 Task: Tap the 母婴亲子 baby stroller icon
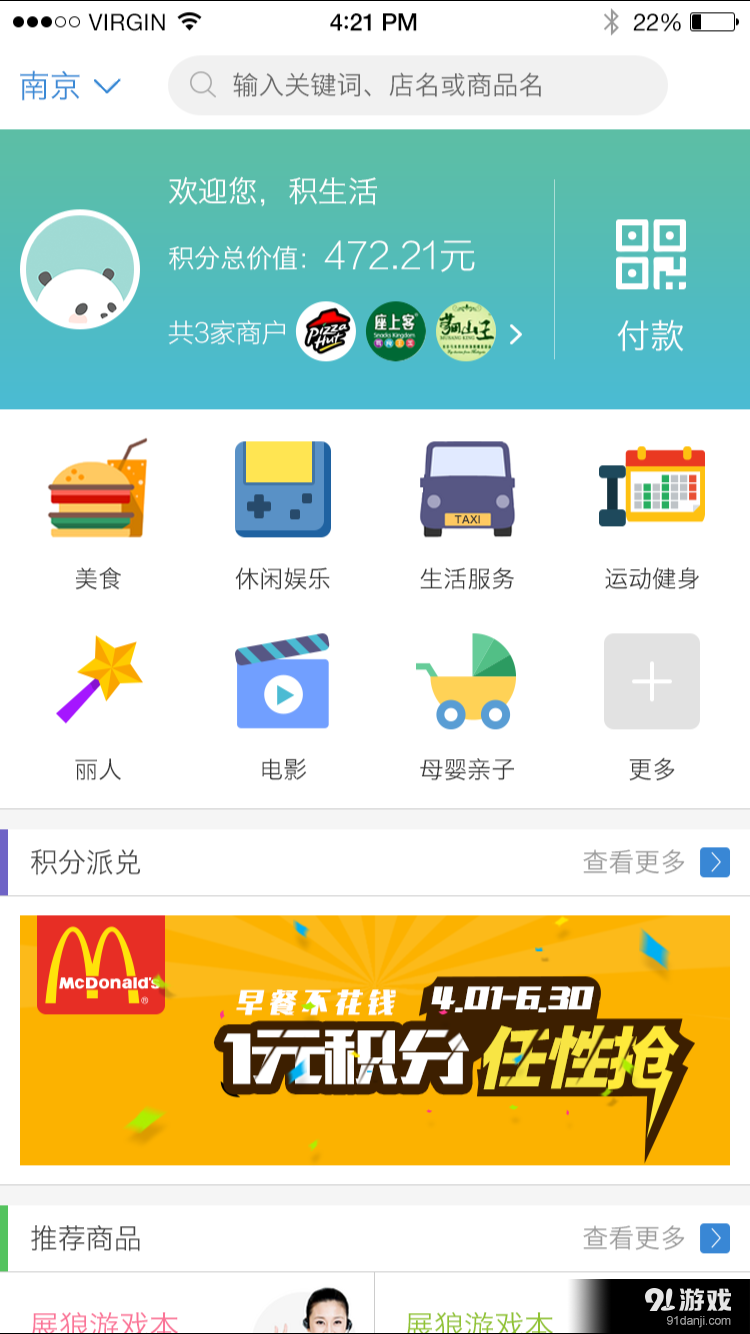(467, 681)
